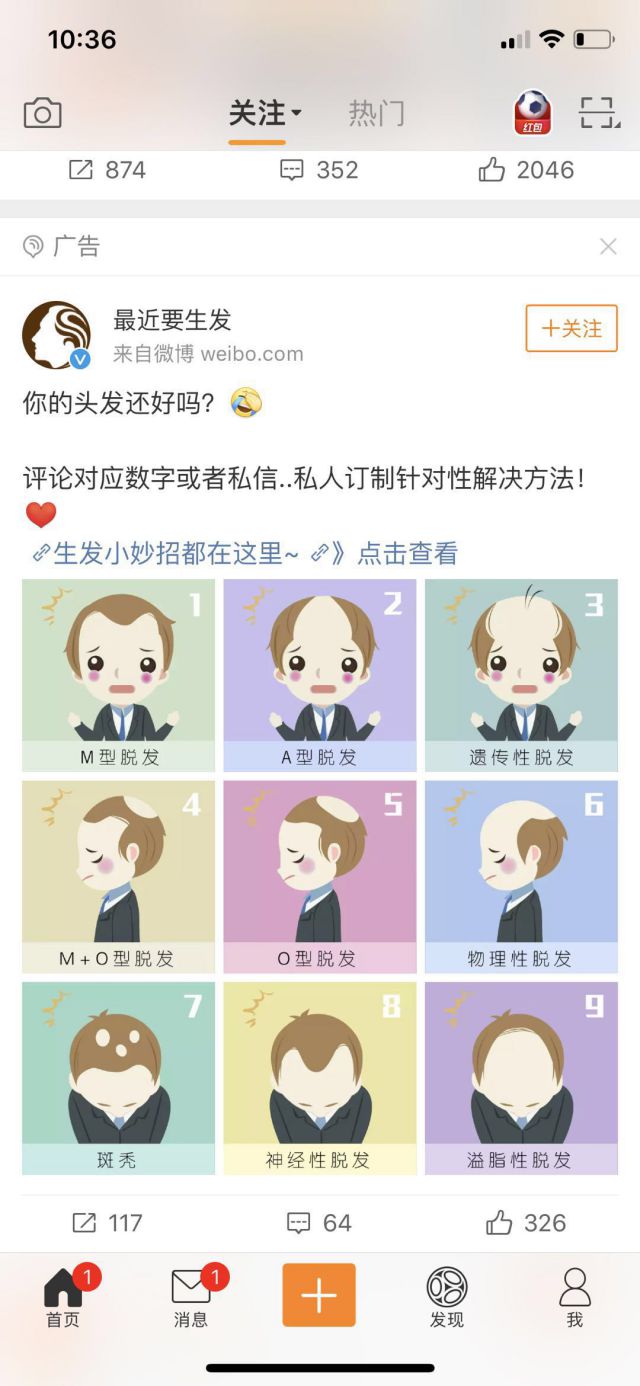Image resolution: width=640 pixels, height=1386 pixels.
Task: View the 溢脂性脱发 image tile
Action: pos(521,1078)
